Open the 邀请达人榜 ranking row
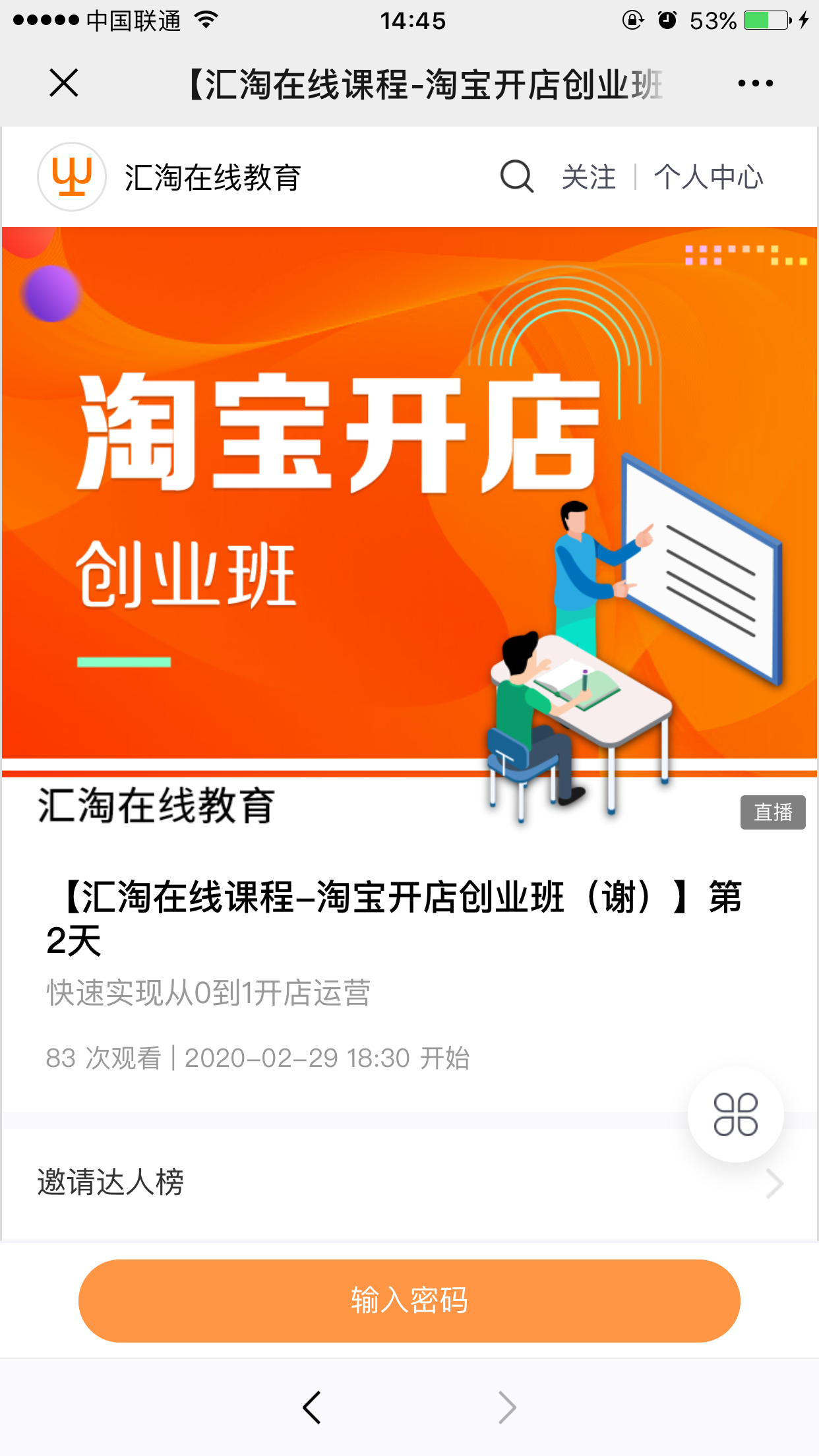The height and width of the screenshot is (1456, 819). [x=409, y=1182]
